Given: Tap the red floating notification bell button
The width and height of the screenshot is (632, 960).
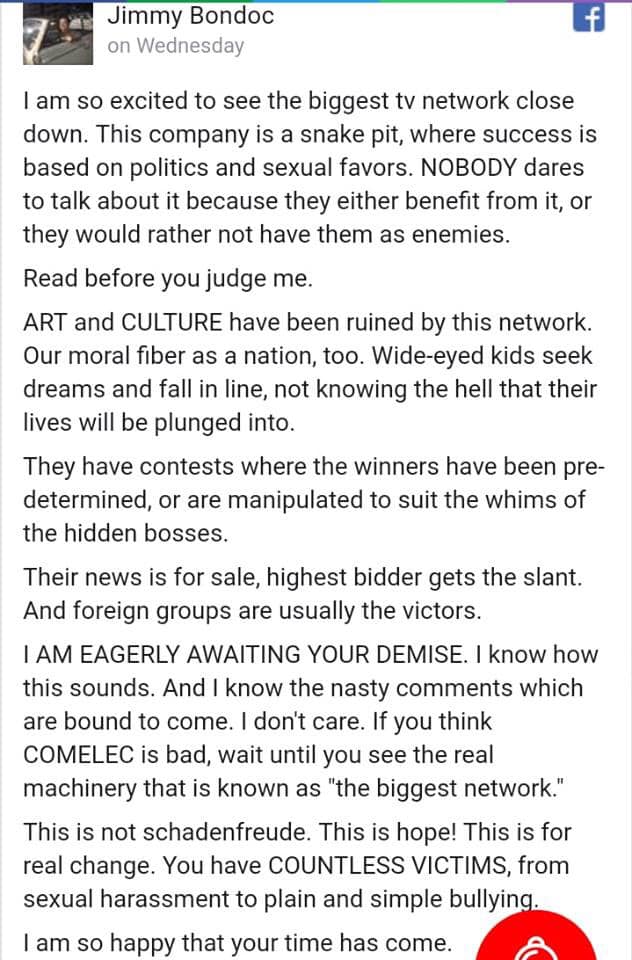Looking at the screenshot, I should (536, 937).
